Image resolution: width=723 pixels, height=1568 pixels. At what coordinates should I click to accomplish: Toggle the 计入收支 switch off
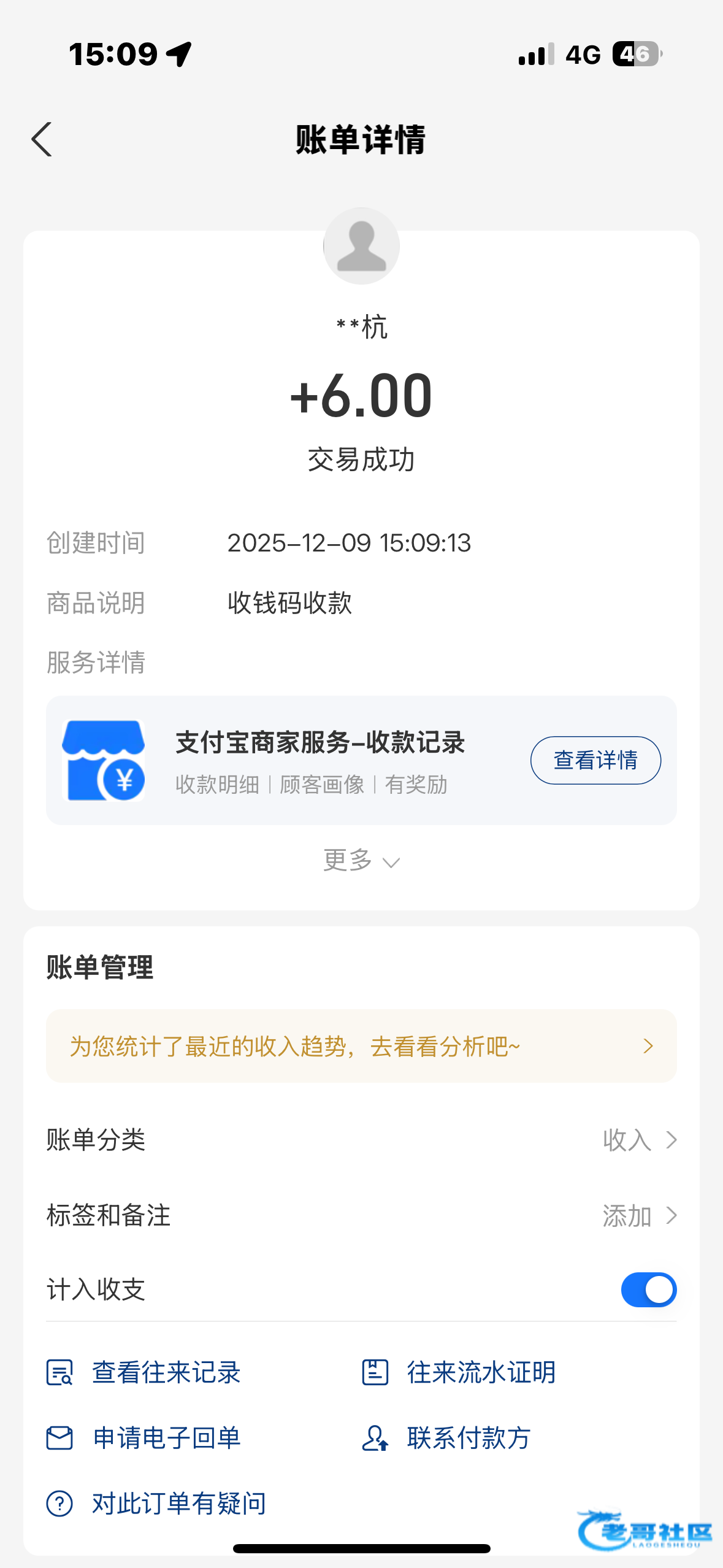pos(648,1289)
